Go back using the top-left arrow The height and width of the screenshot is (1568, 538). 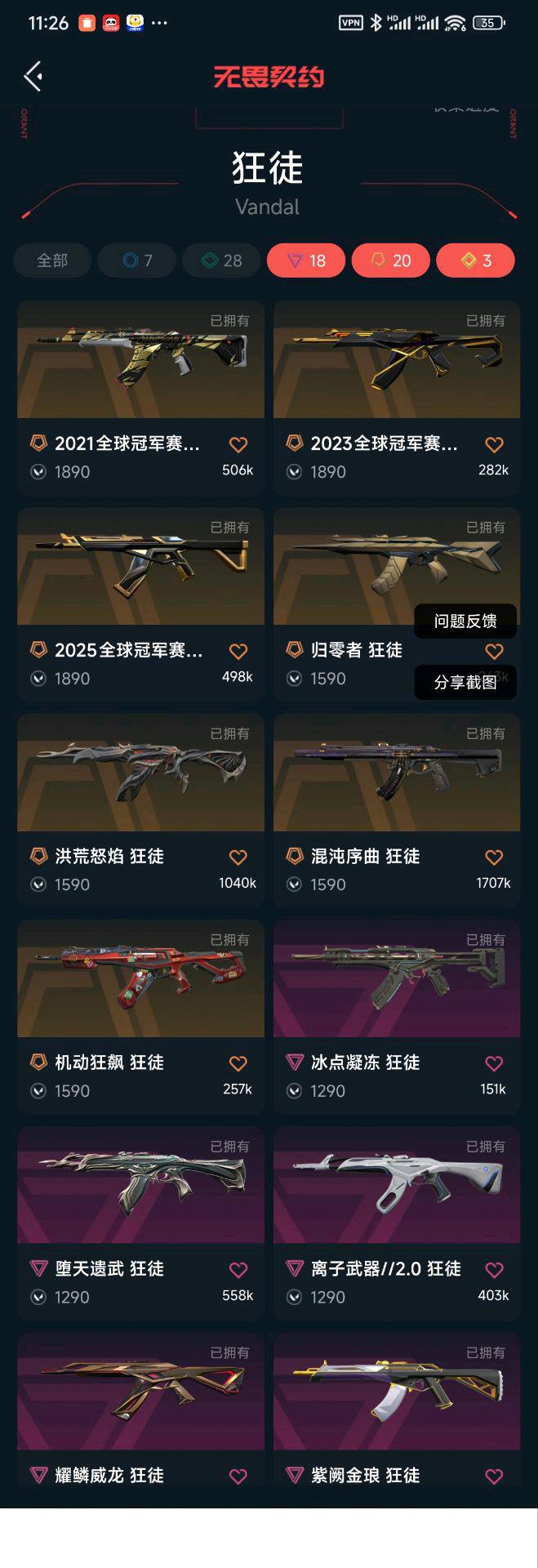pyautogui.click(x=33, y=77)
